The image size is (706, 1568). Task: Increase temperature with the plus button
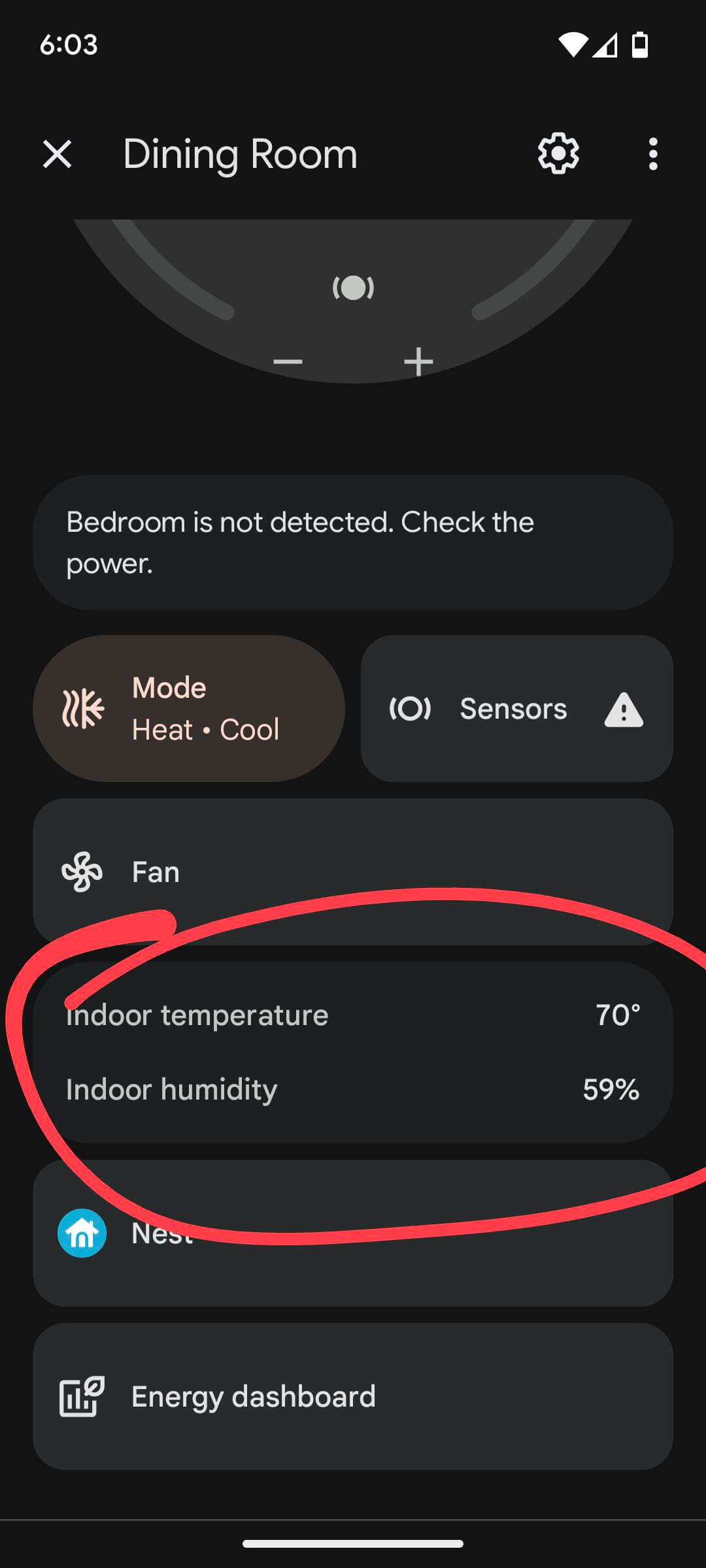point(418,361)
